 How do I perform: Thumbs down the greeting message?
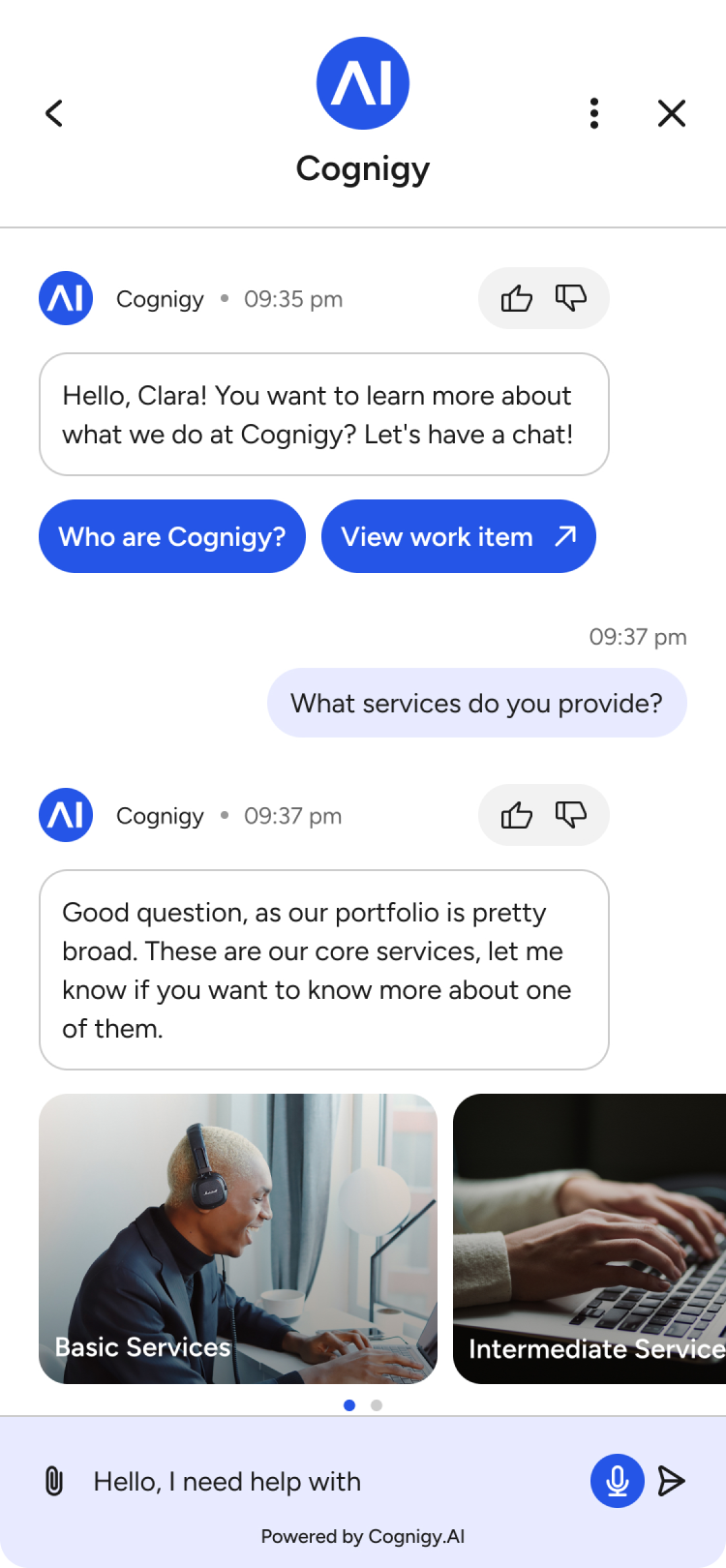pos(571,298)
